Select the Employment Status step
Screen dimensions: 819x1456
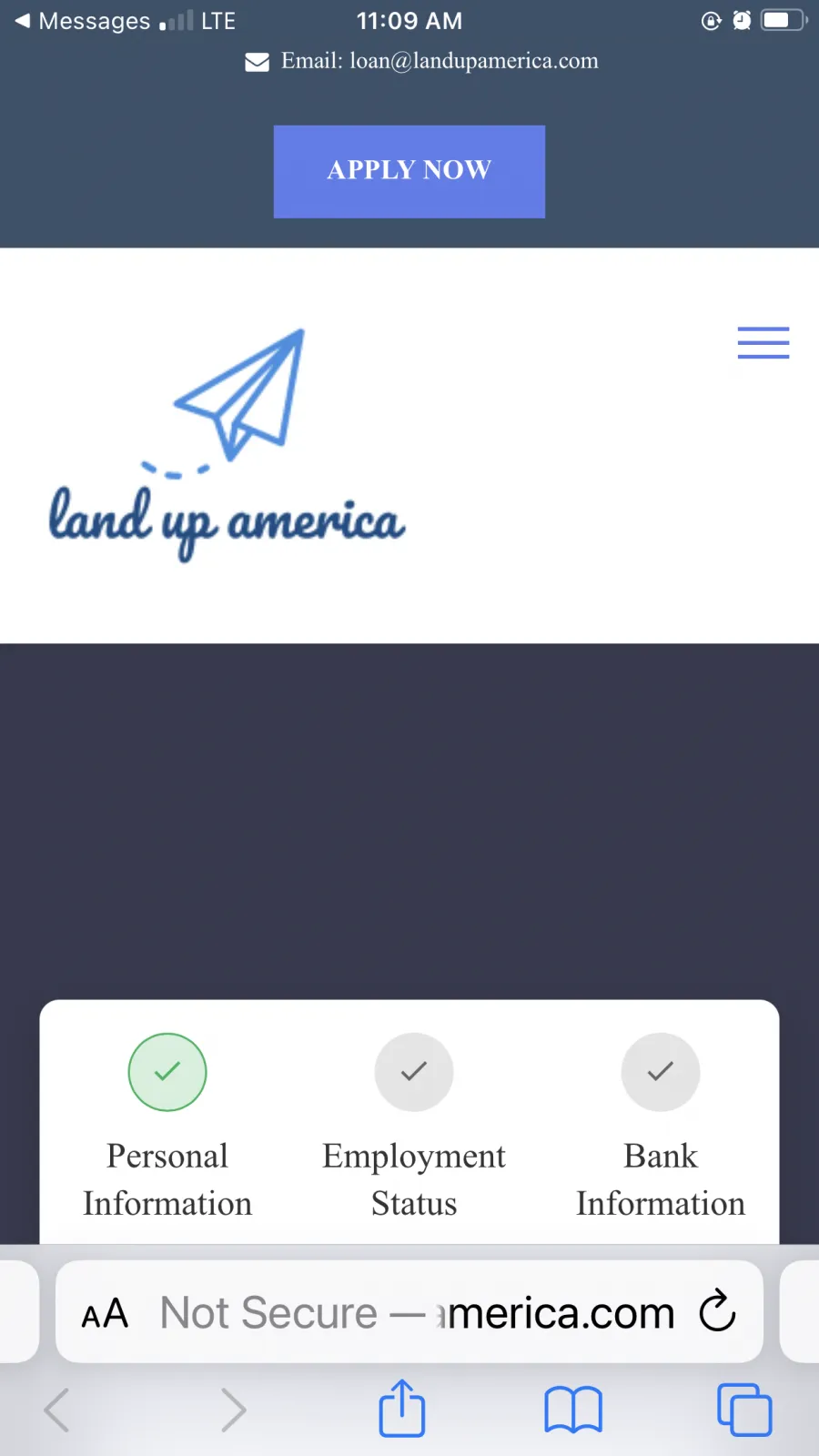(x=414, y=1127)
